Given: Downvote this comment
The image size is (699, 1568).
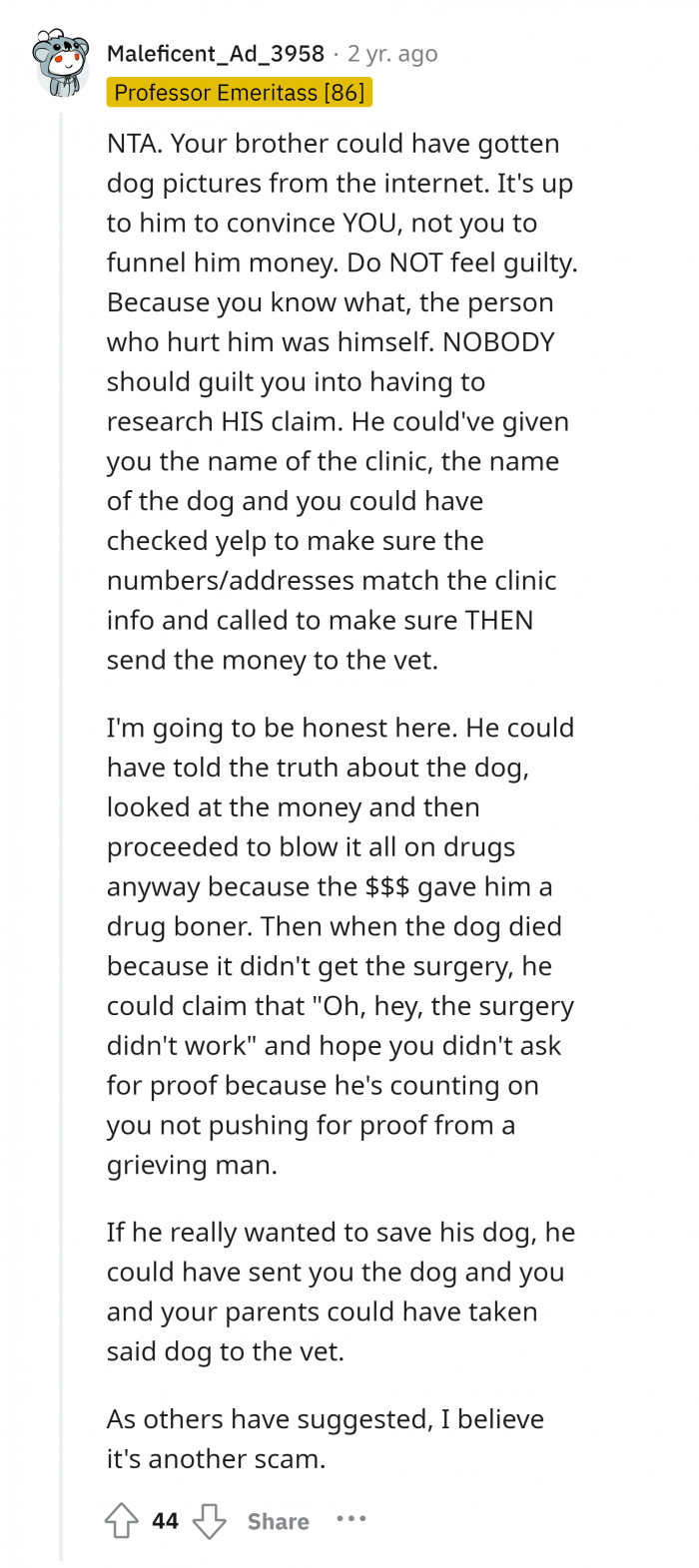Looking at the screenshot, I should 209,1521.
